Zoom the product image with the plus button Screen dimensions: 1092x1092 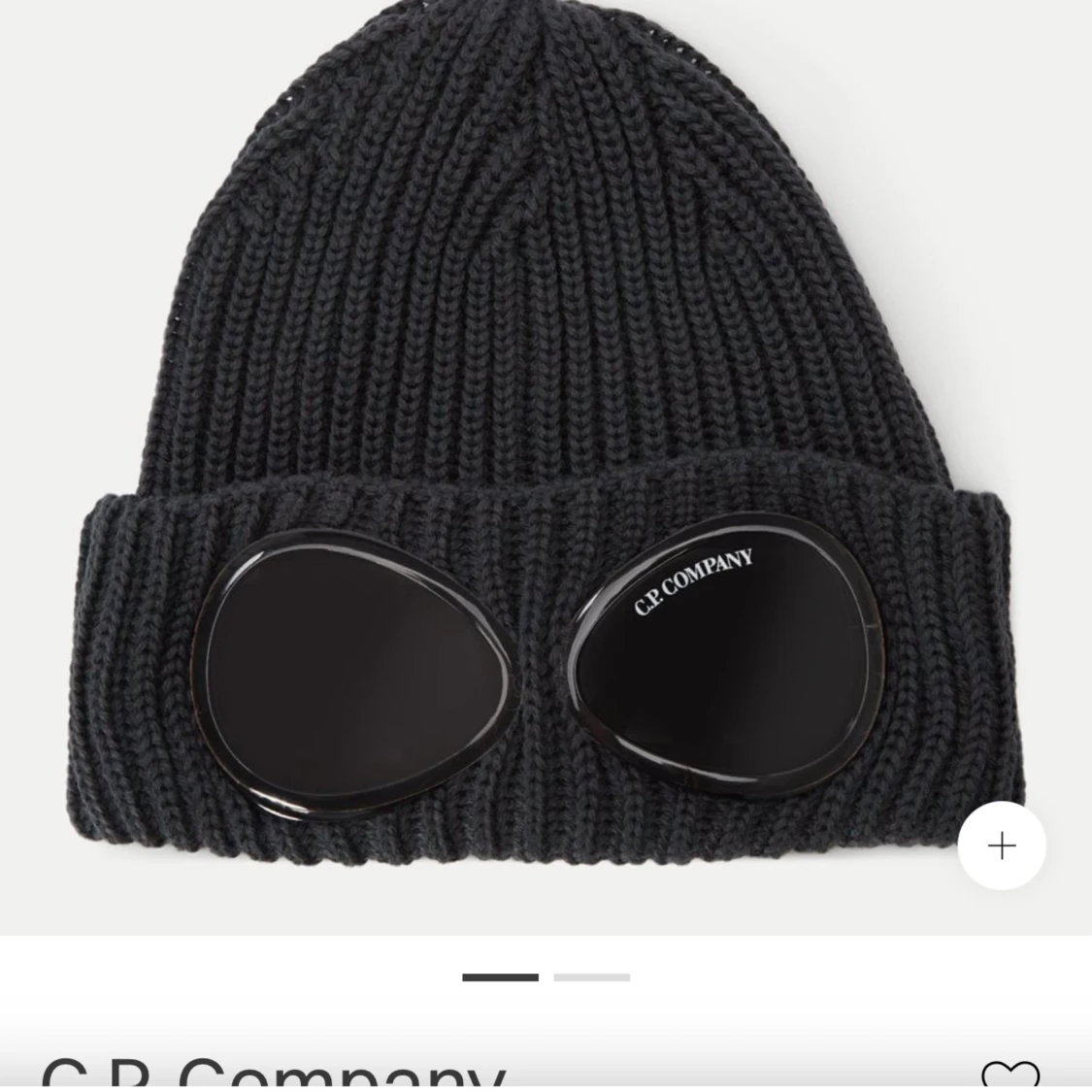1001,845
